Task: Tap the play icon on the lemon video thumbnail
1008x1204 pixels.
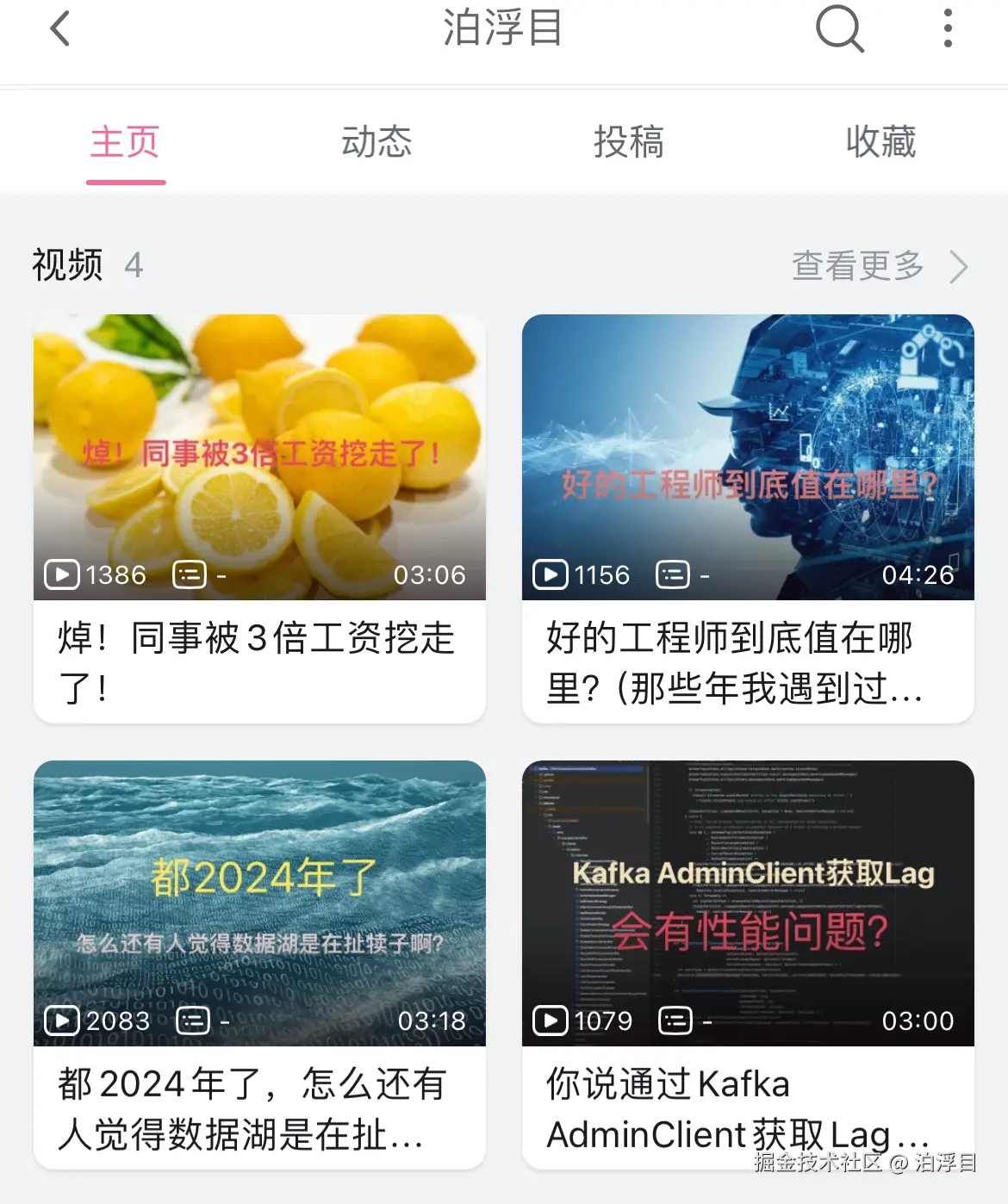Action: tap(60, 574)
